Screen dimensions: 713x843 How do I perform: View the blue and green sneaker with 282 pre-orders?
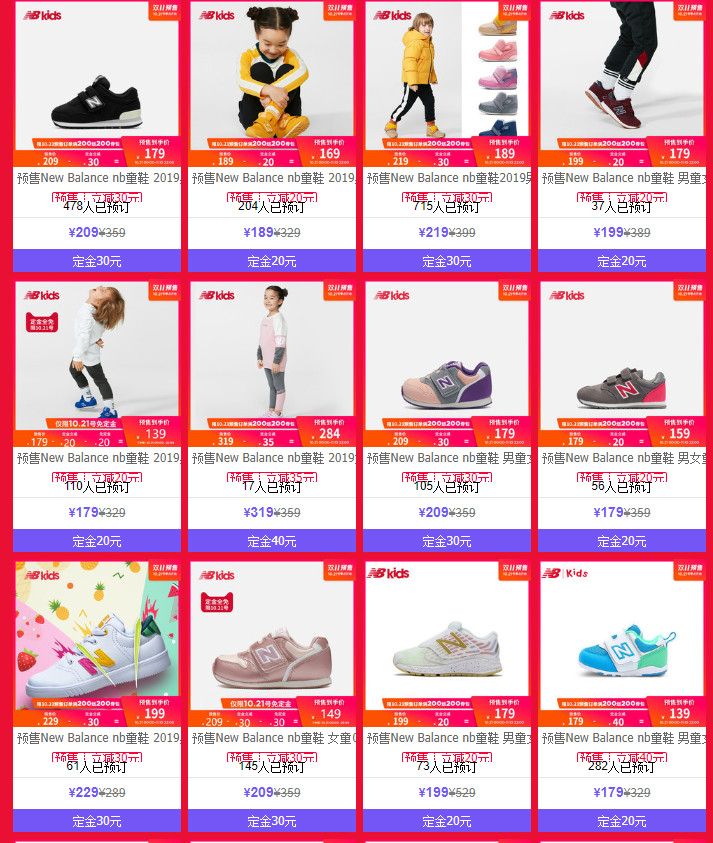[622, 640]
